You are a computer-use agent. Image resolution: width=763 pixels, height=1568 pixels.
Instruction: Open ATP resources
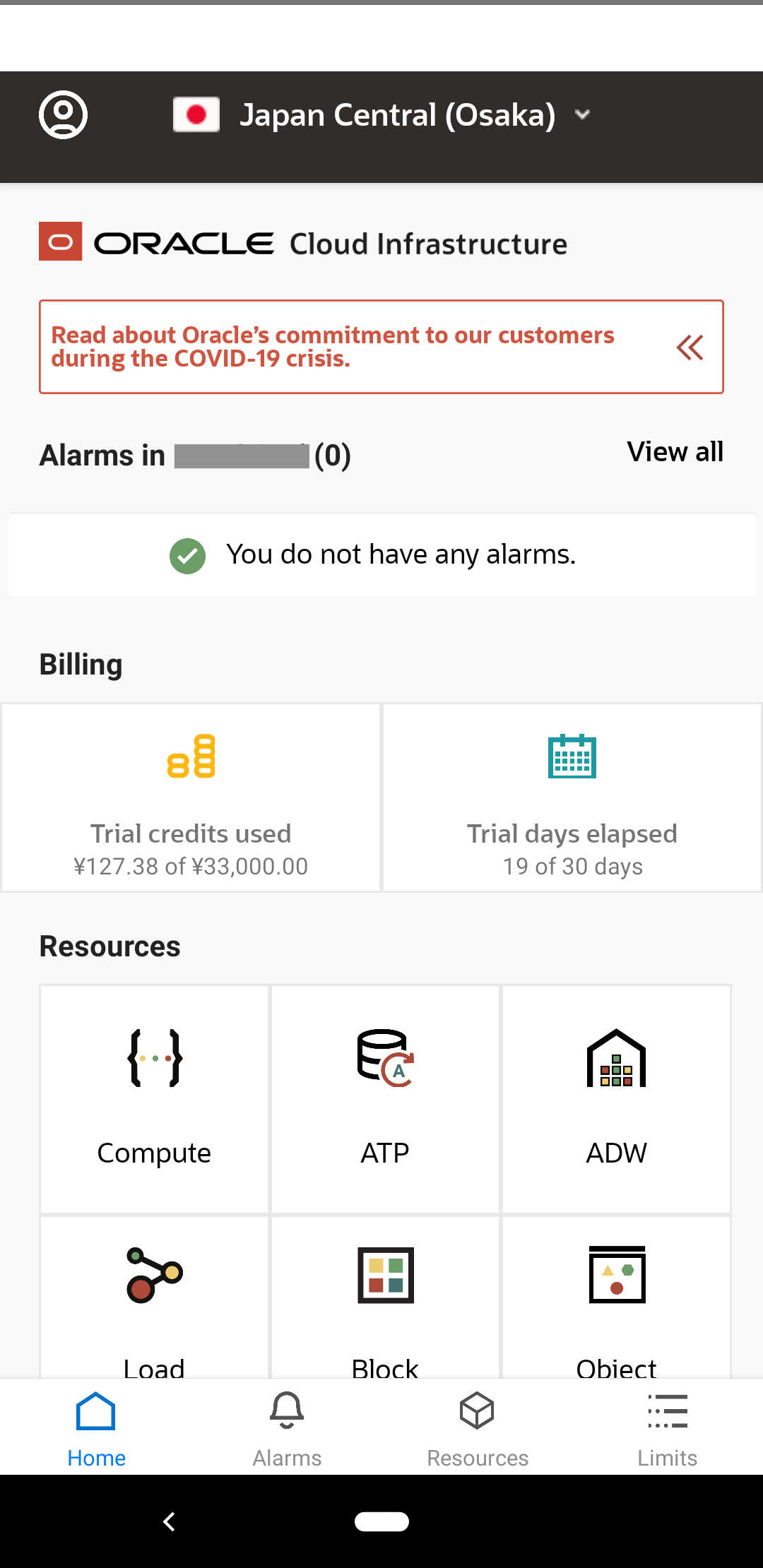point(385,1099)
